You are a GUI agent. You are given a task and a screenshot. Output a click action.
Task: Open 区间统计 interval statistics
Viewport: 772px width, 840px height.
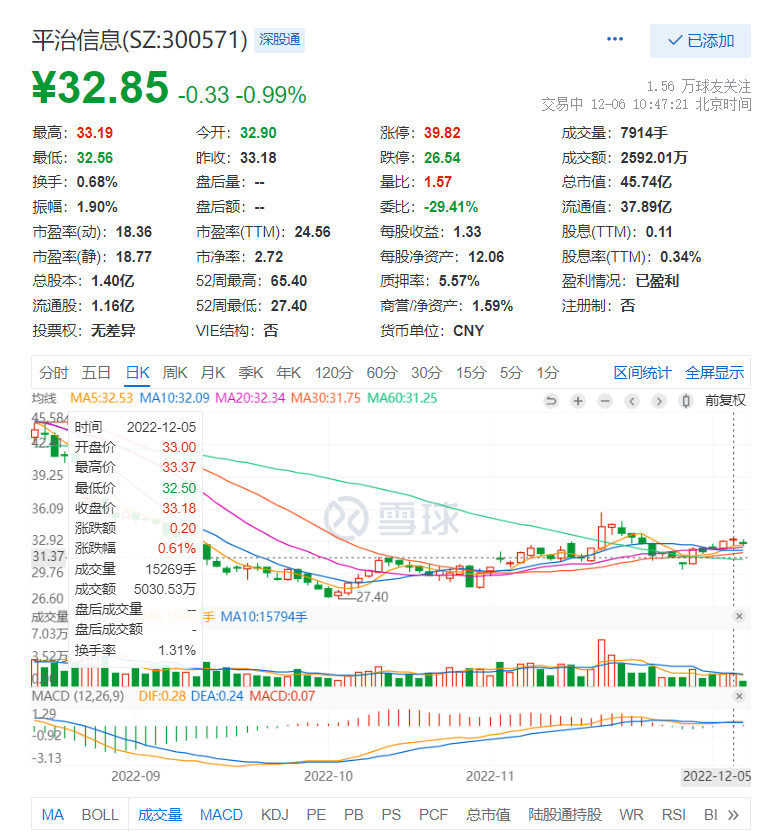pos(642,373)
